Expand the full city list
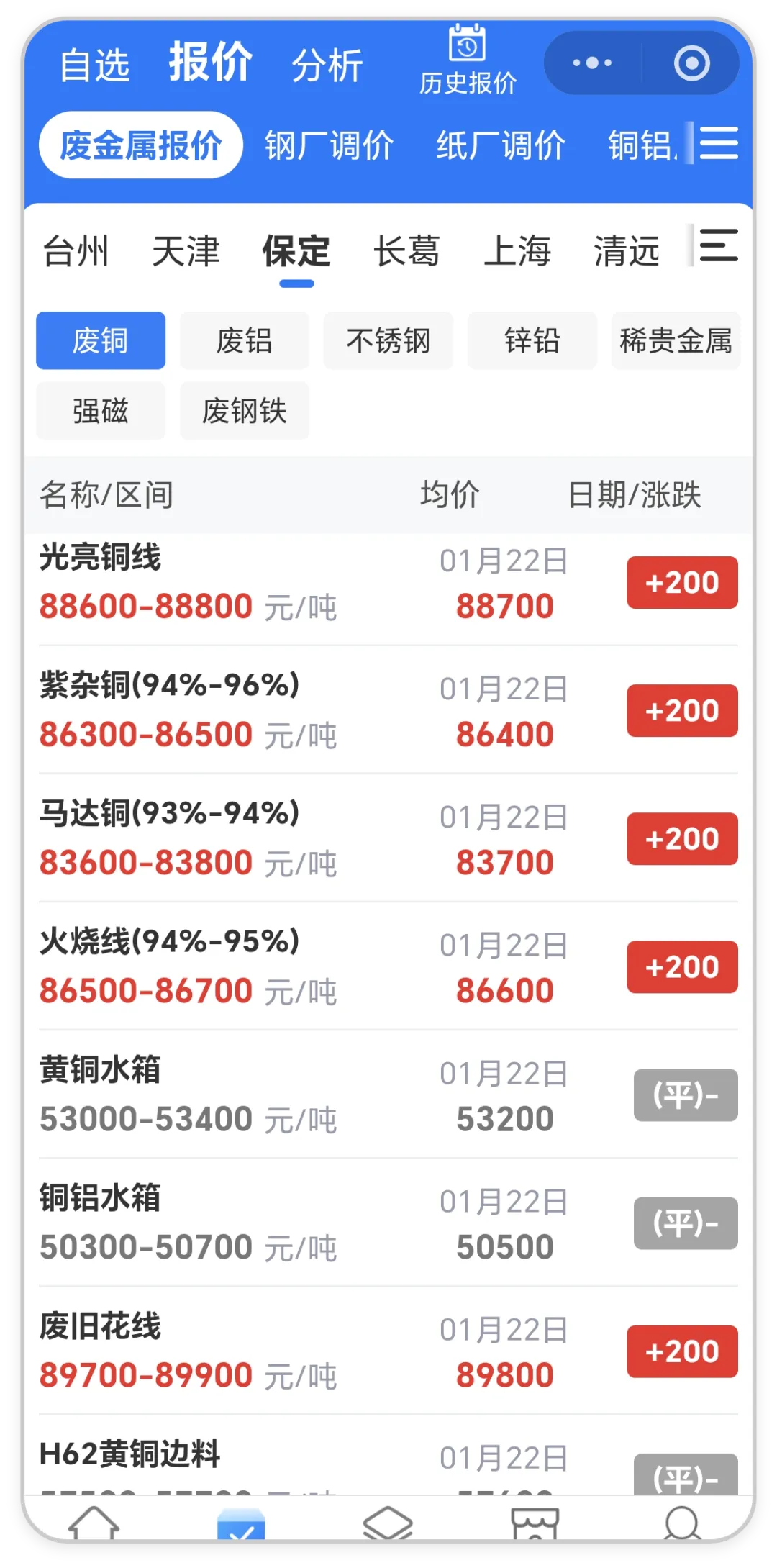 [x=719, y=246]
